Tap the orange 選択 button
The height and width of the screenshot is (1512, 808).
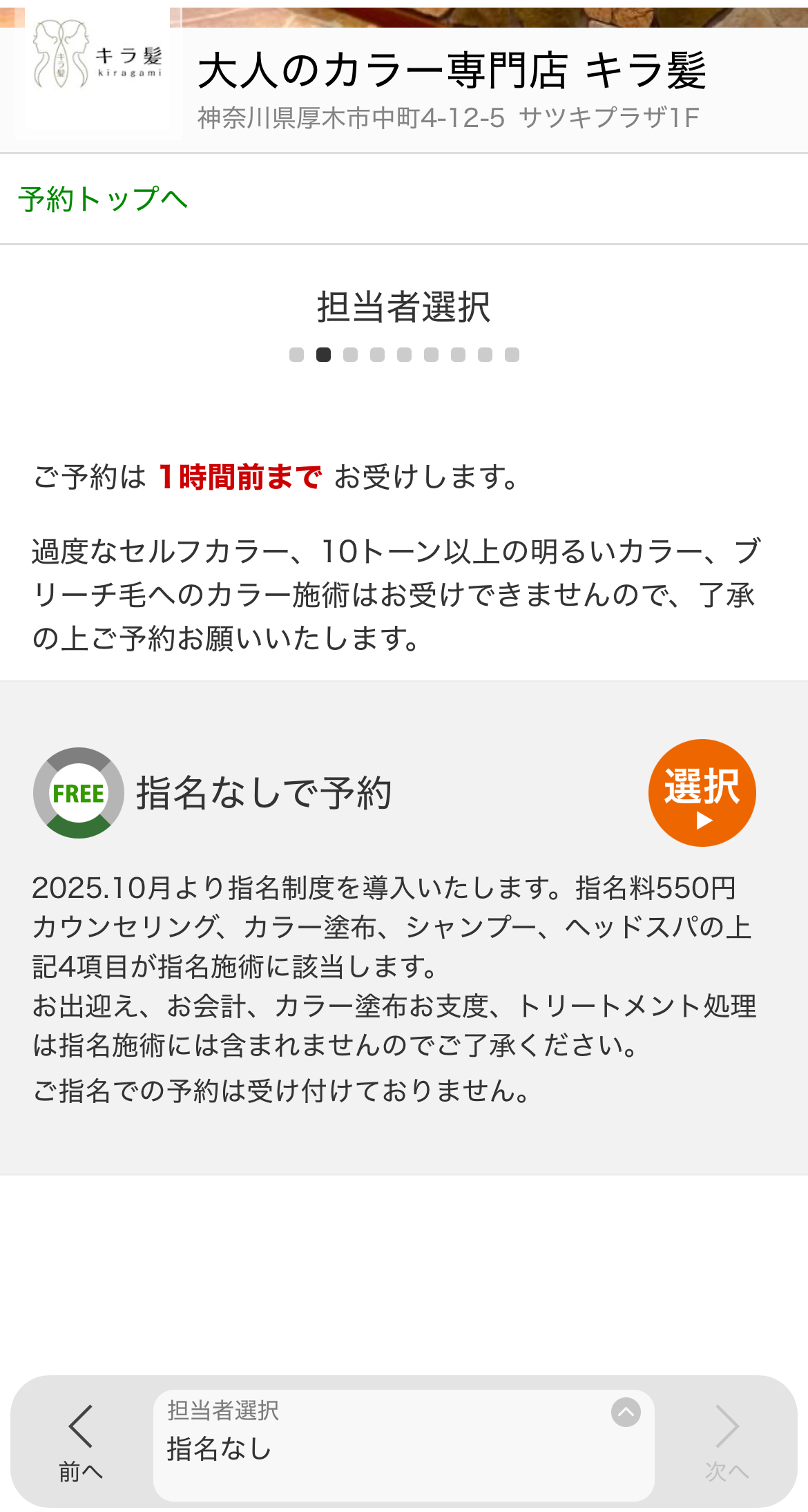(702, 793)
